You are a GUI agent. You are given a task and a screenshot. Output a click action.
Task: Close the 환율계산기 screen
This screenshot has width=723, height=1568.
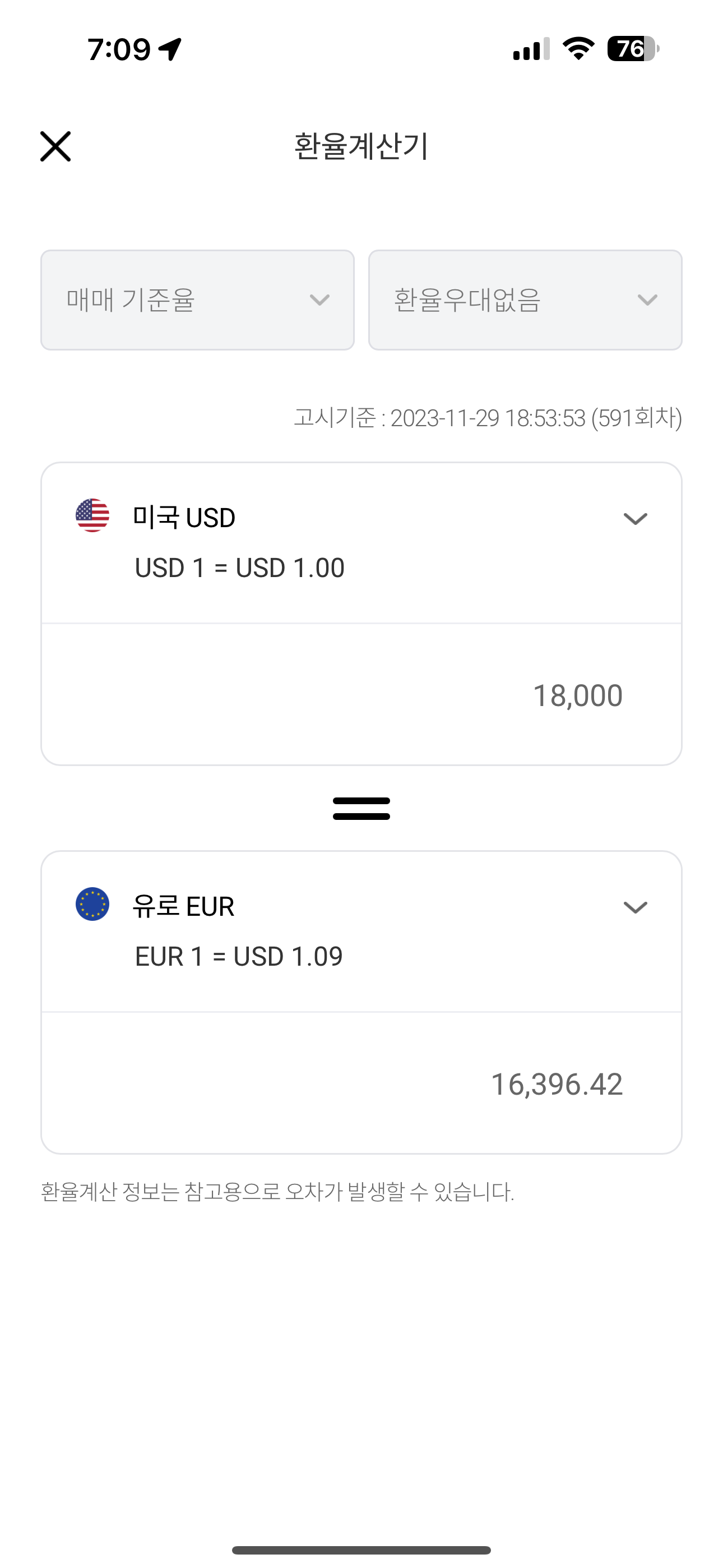click(x=55, y=147)
